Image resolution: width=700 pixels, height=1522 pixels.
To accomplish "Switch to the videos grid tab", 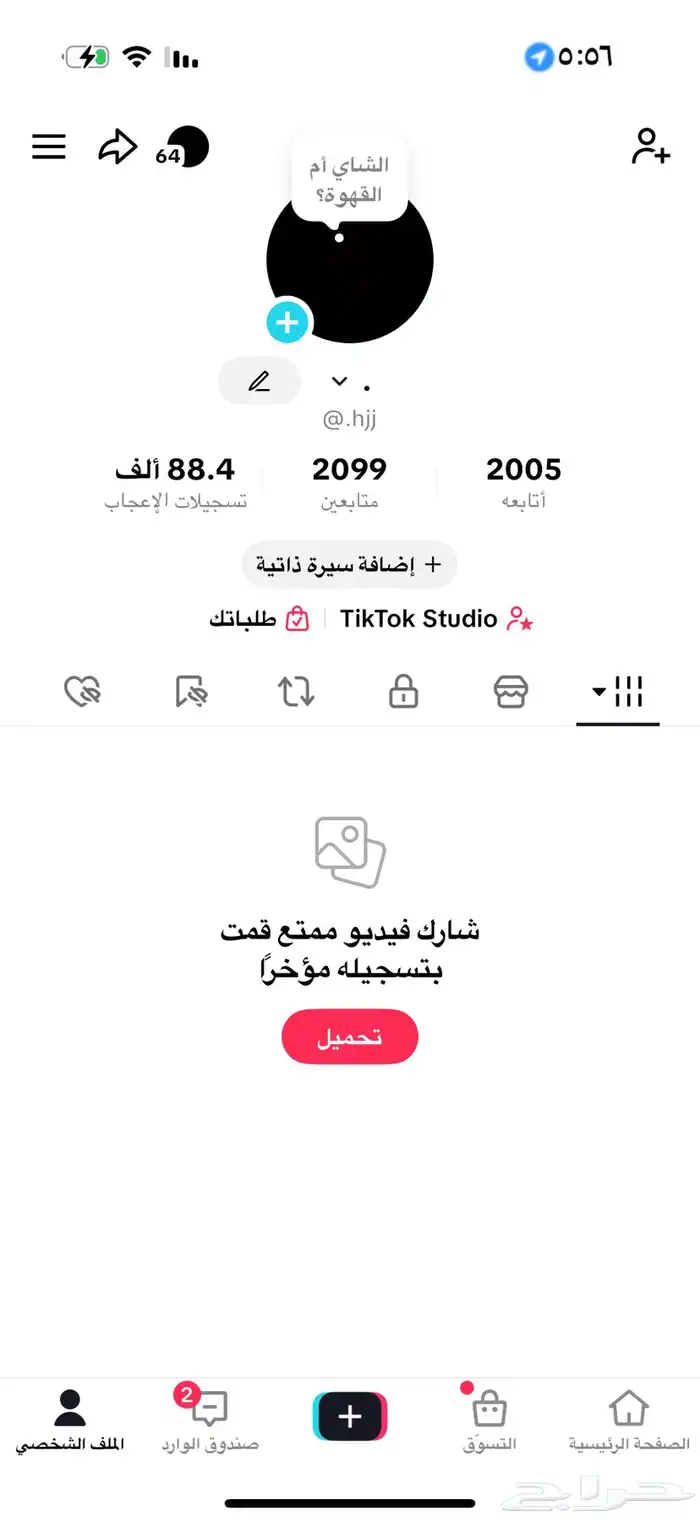I will pos(617,691).
